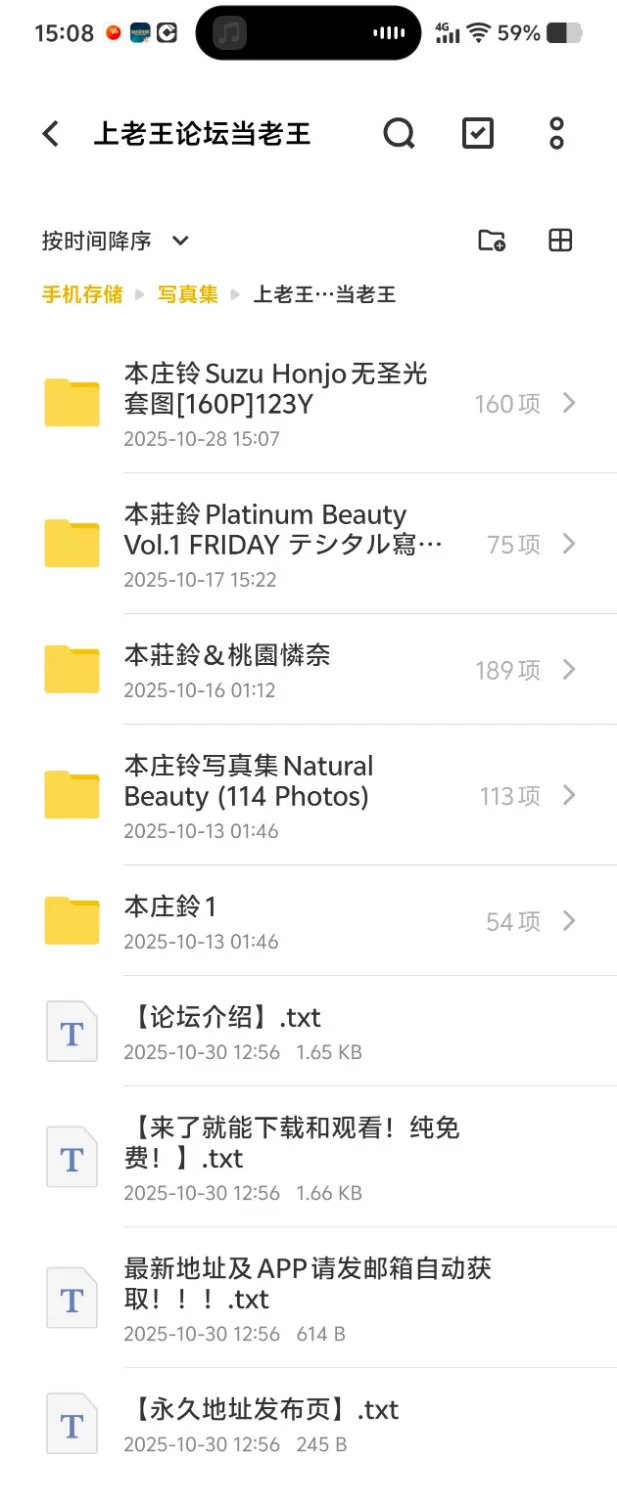
Task: Enter multi-select mode with the checkbox icon
Action: [478, 134]
